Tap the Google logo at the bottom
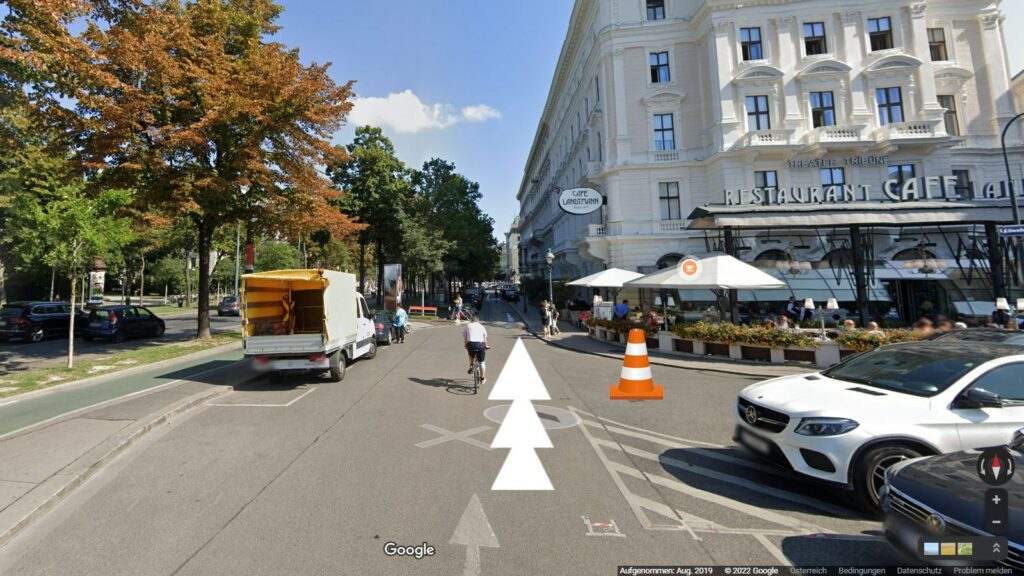 (x=409, y=549)
